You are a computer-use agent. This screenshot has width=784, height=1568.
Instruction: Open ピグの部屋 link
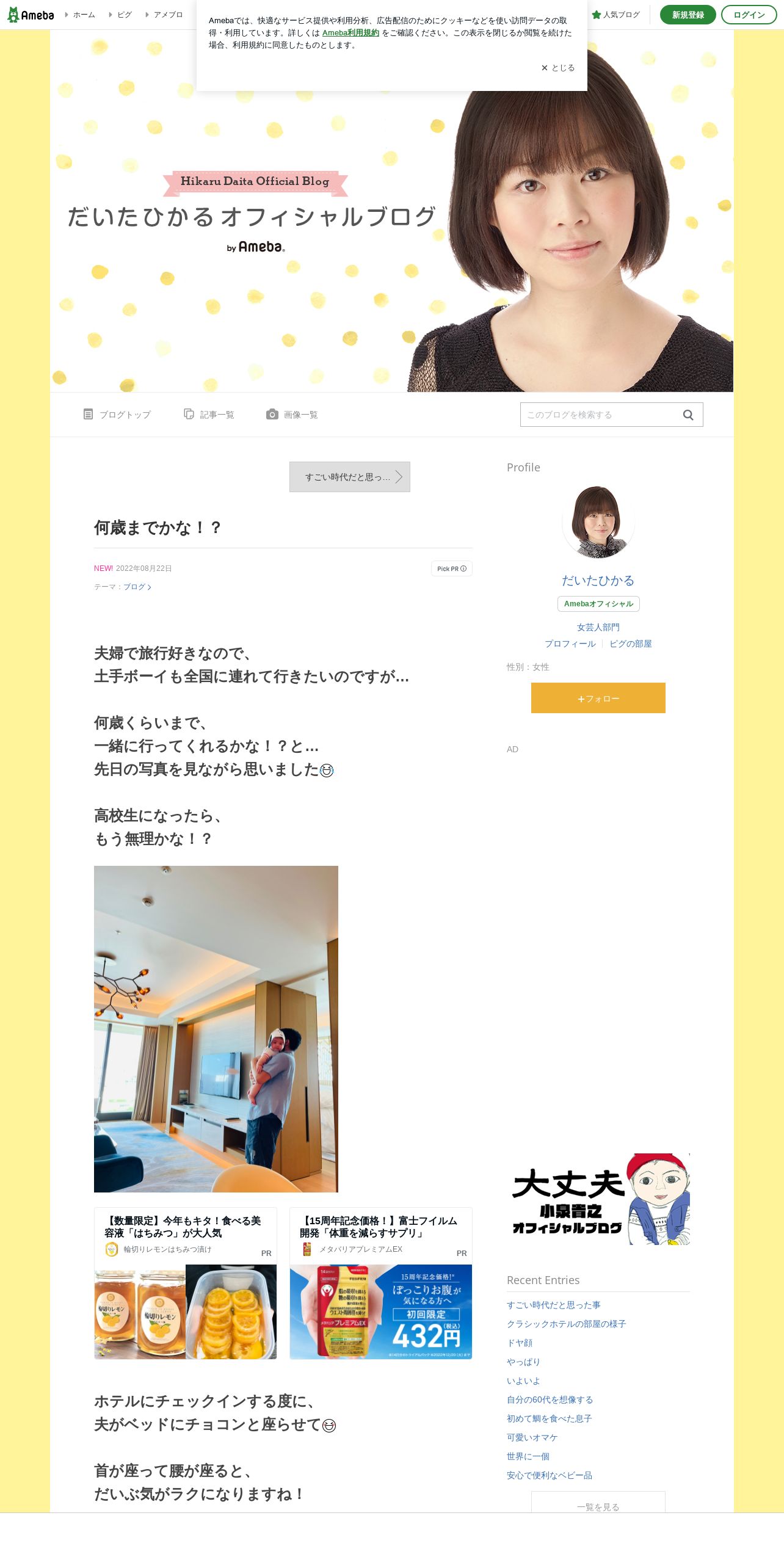(x=631, y=644)
